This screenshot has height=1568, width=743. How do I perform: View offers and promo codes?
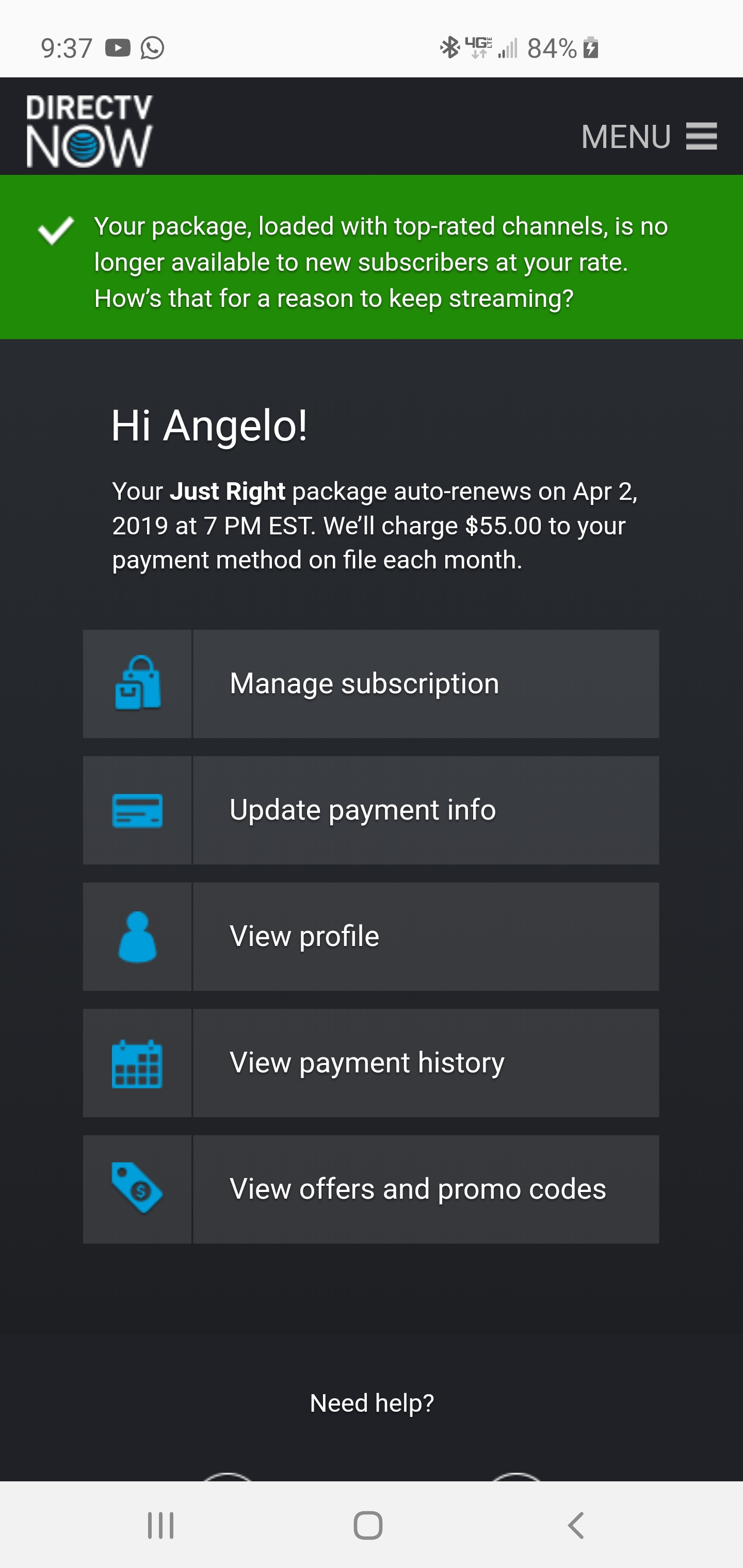point(370,1189)
